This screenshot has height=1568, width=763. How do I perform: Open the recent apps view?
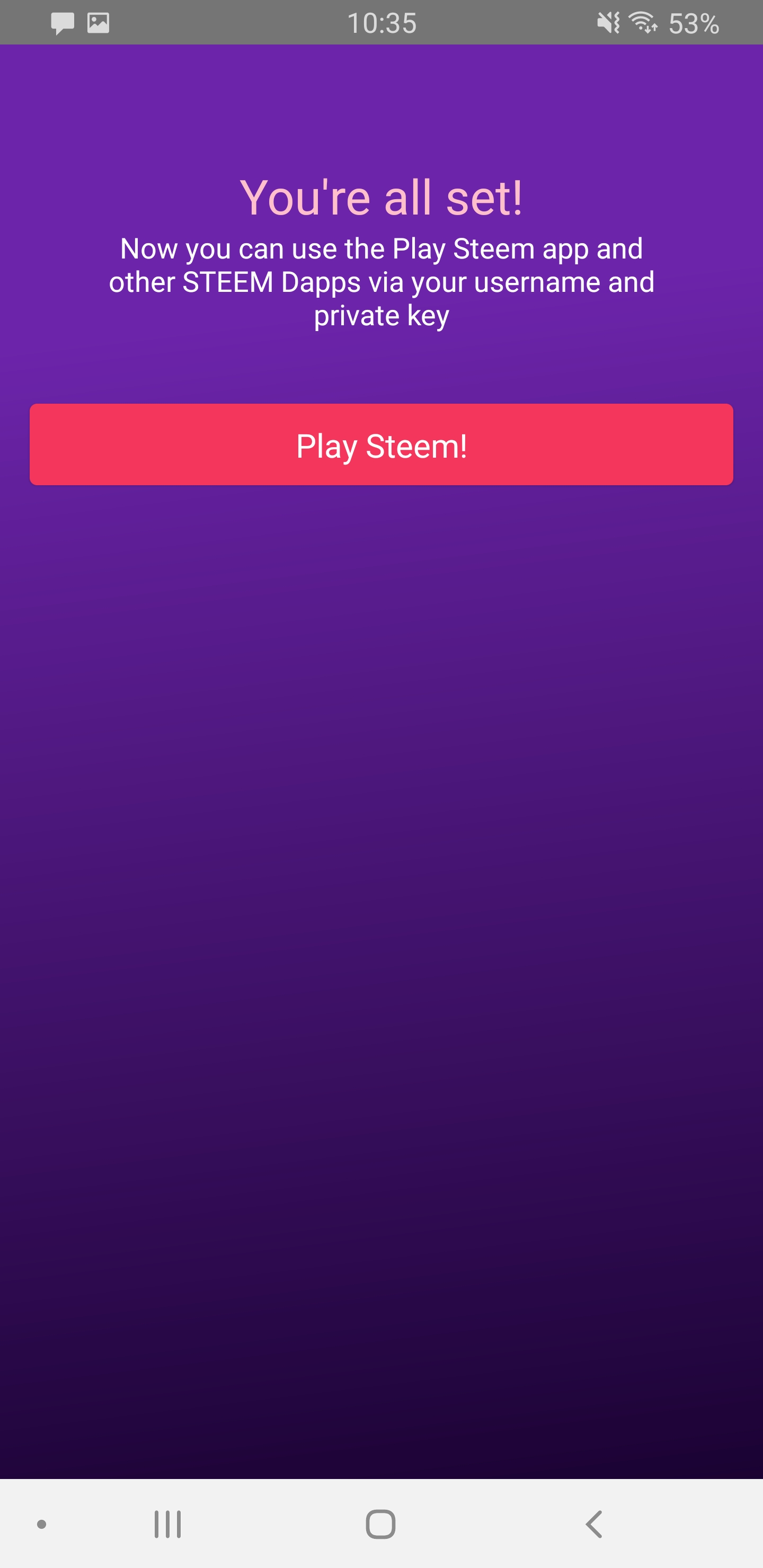[167, 1524]
